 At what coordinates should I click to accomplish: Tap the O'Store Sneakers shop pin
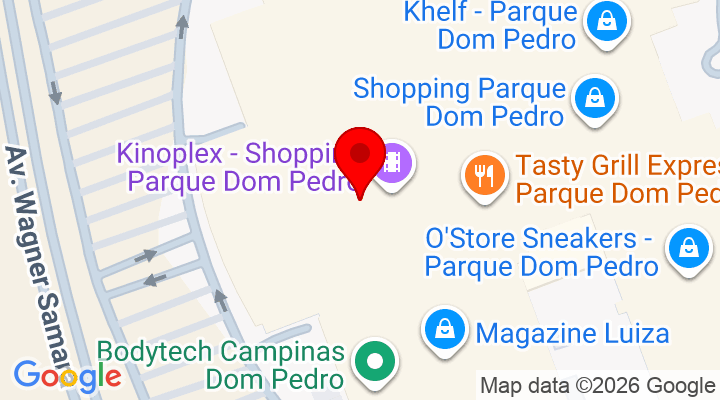tap(688, 246)
